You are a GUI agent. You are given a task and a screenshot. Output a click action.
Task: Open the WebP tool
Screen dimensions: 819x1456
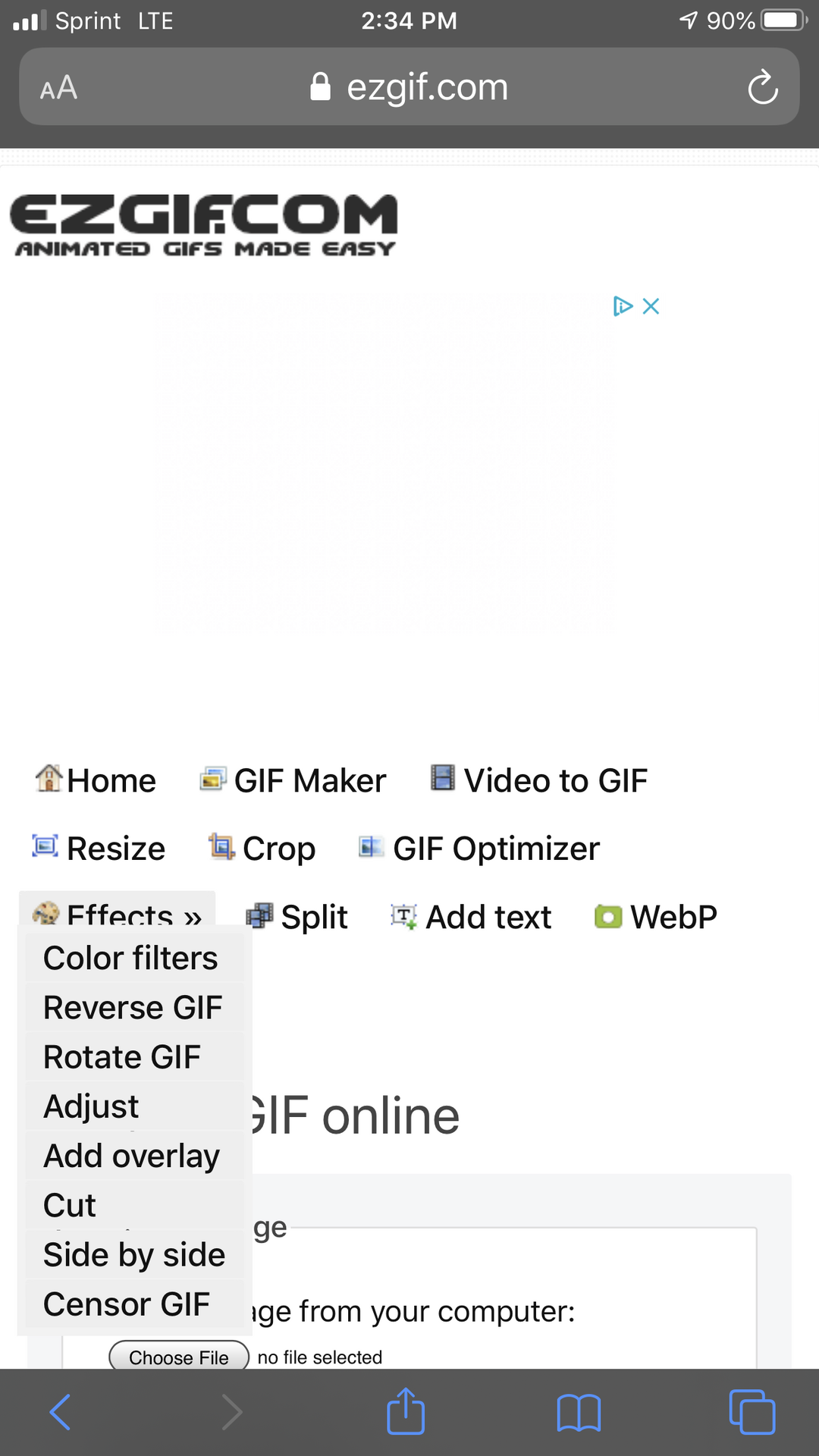click(656, 917)
